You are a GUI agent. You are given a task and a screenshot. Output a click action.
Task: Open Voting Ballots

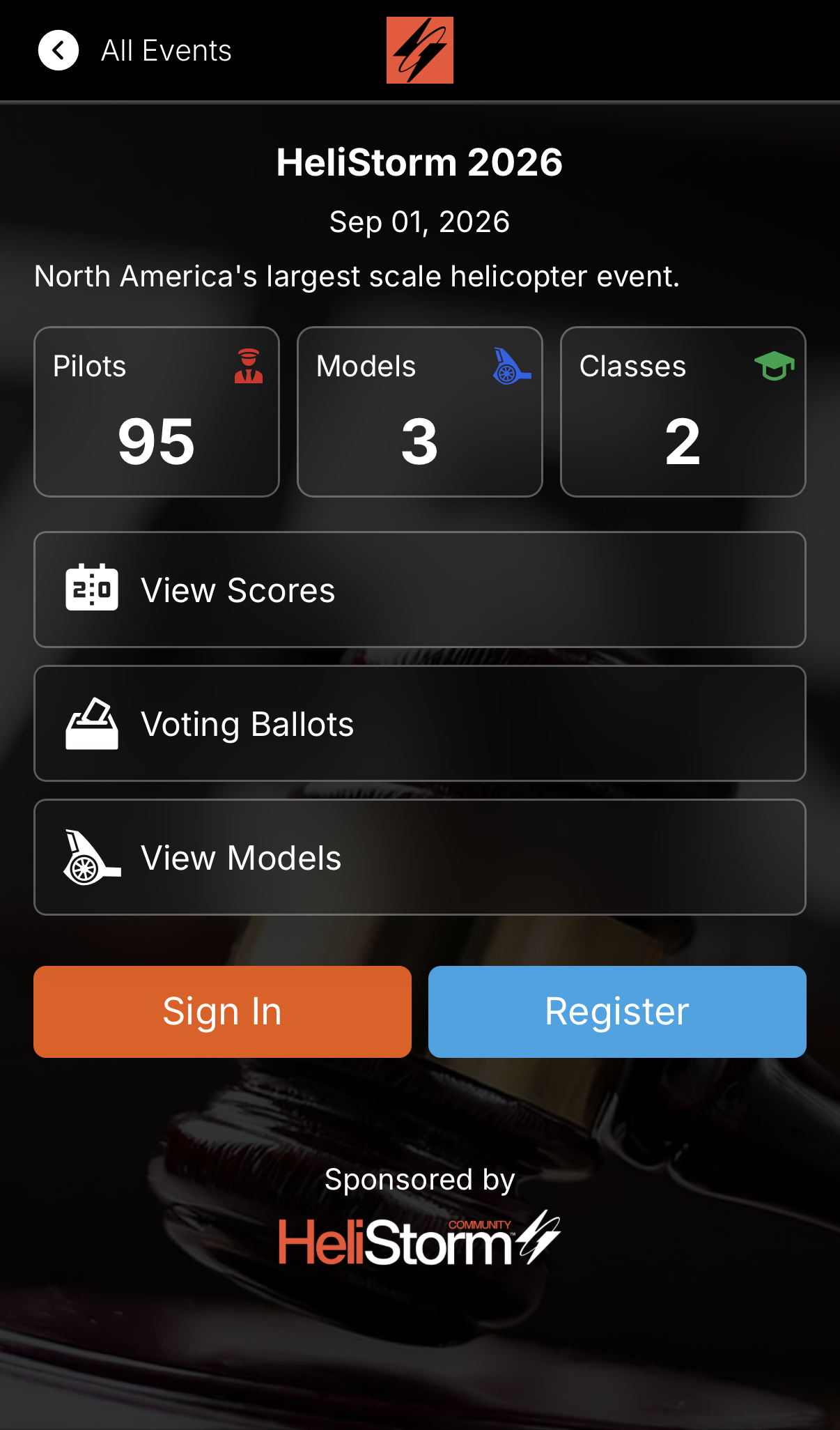coord(419,723)
